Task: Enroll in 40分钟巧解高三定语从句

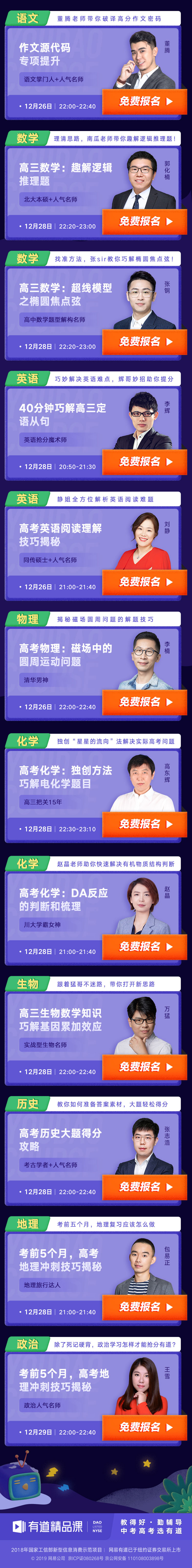Action: (145, 461)
